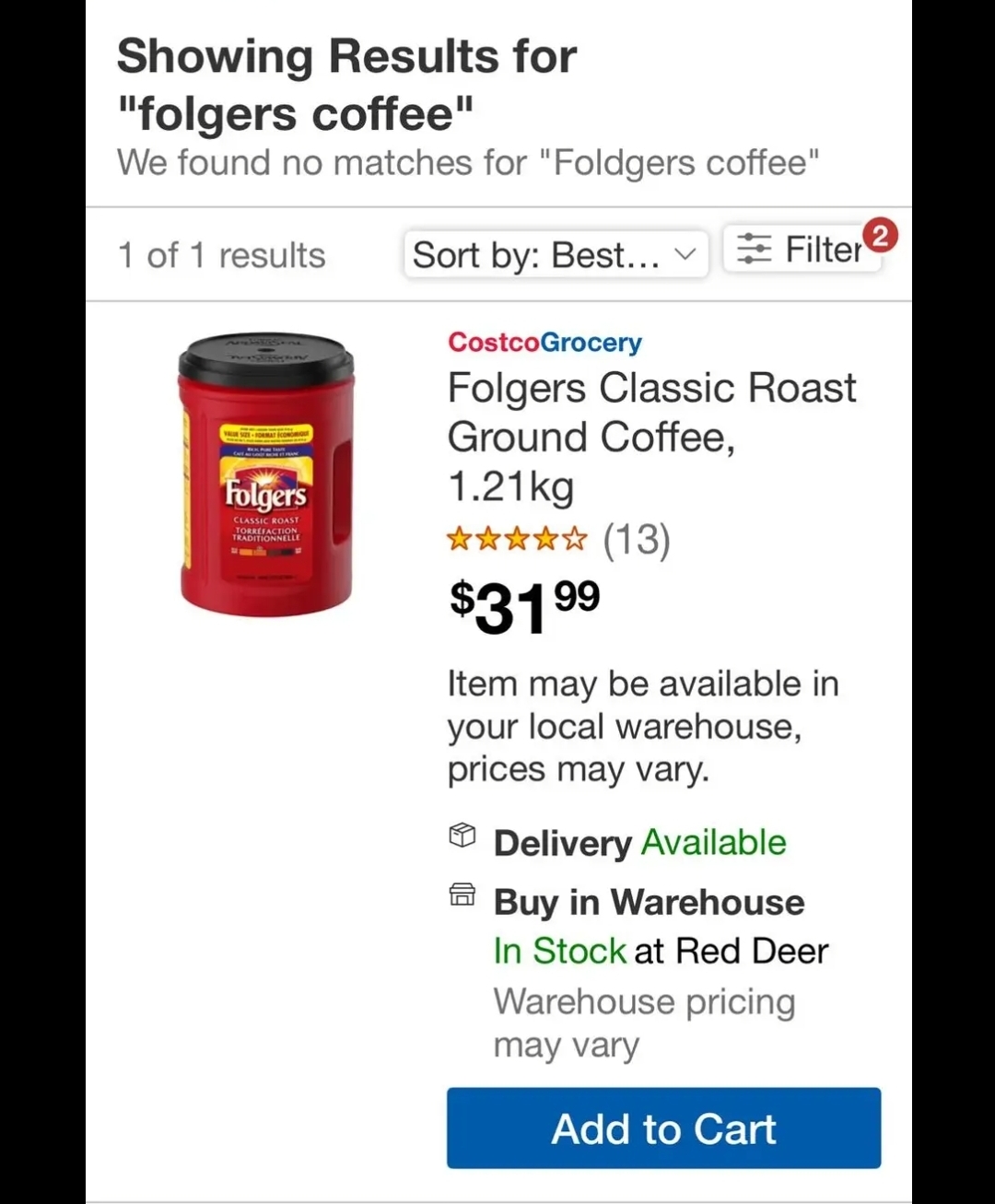Open the Sort by dropdown

(x=556, y=254)
